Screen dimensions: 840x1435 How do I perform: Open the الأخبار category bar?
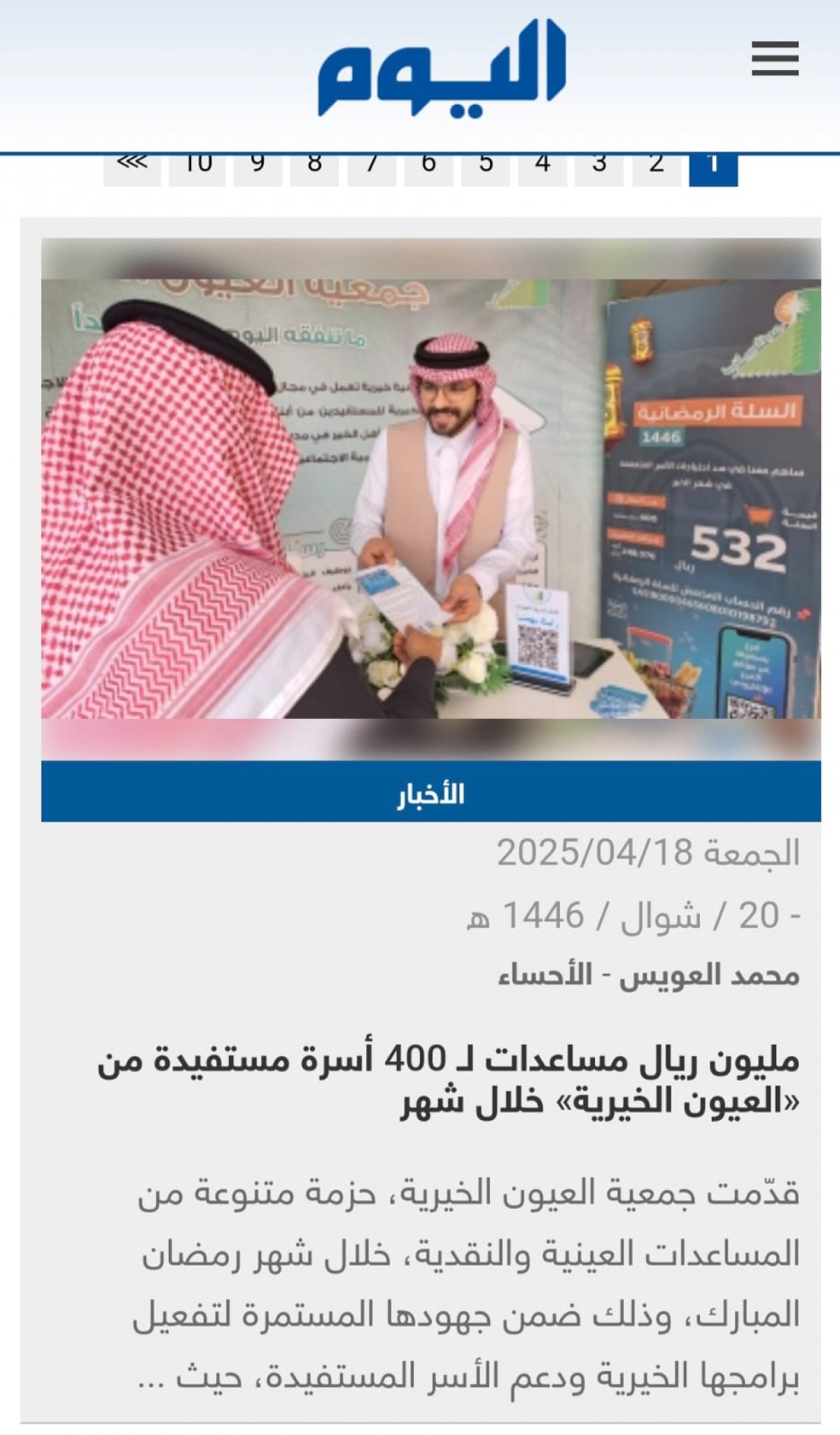click(430, 792)
